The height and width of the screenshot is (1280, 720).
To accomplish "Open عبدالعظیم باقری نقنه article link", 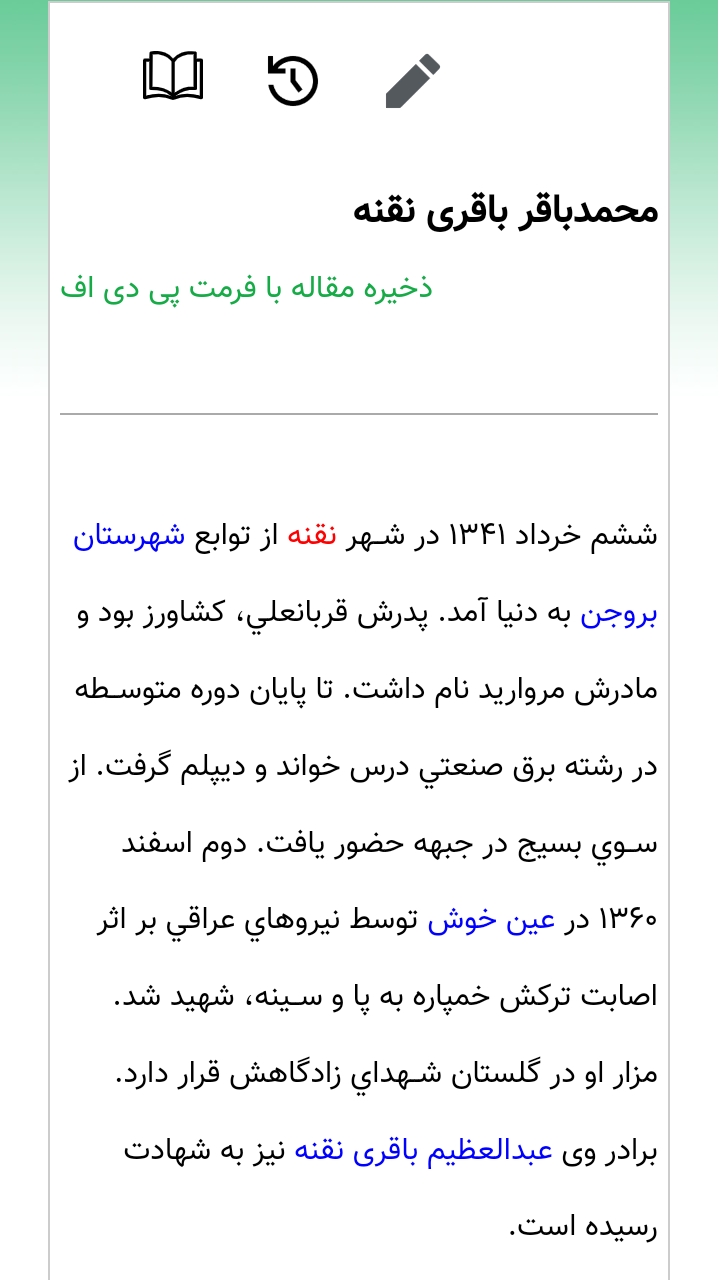I will (x=423, y=1152).
